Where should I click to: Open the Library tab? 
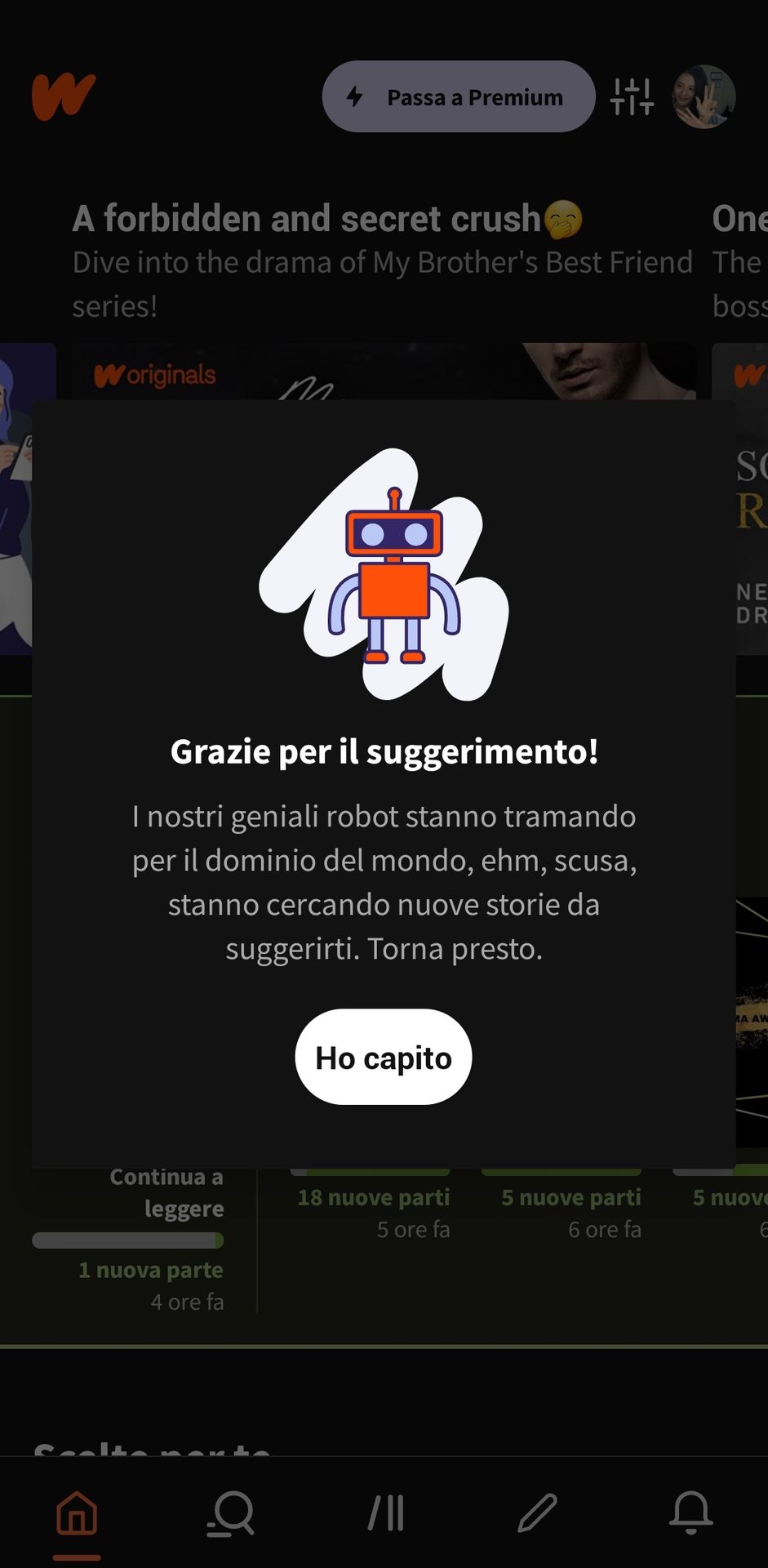385,1513
